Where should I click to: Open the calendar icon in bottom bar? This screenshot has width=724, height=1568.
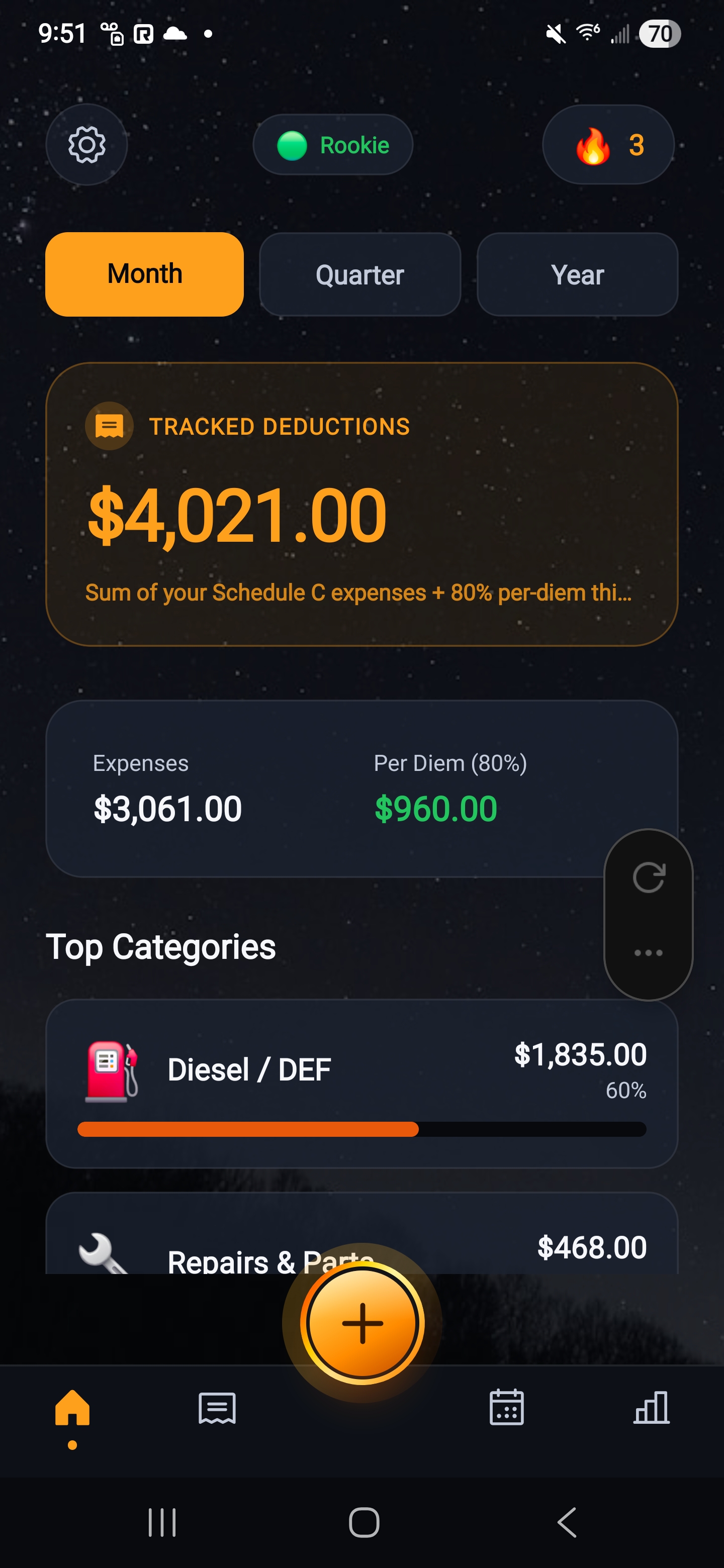[507, 1410]
